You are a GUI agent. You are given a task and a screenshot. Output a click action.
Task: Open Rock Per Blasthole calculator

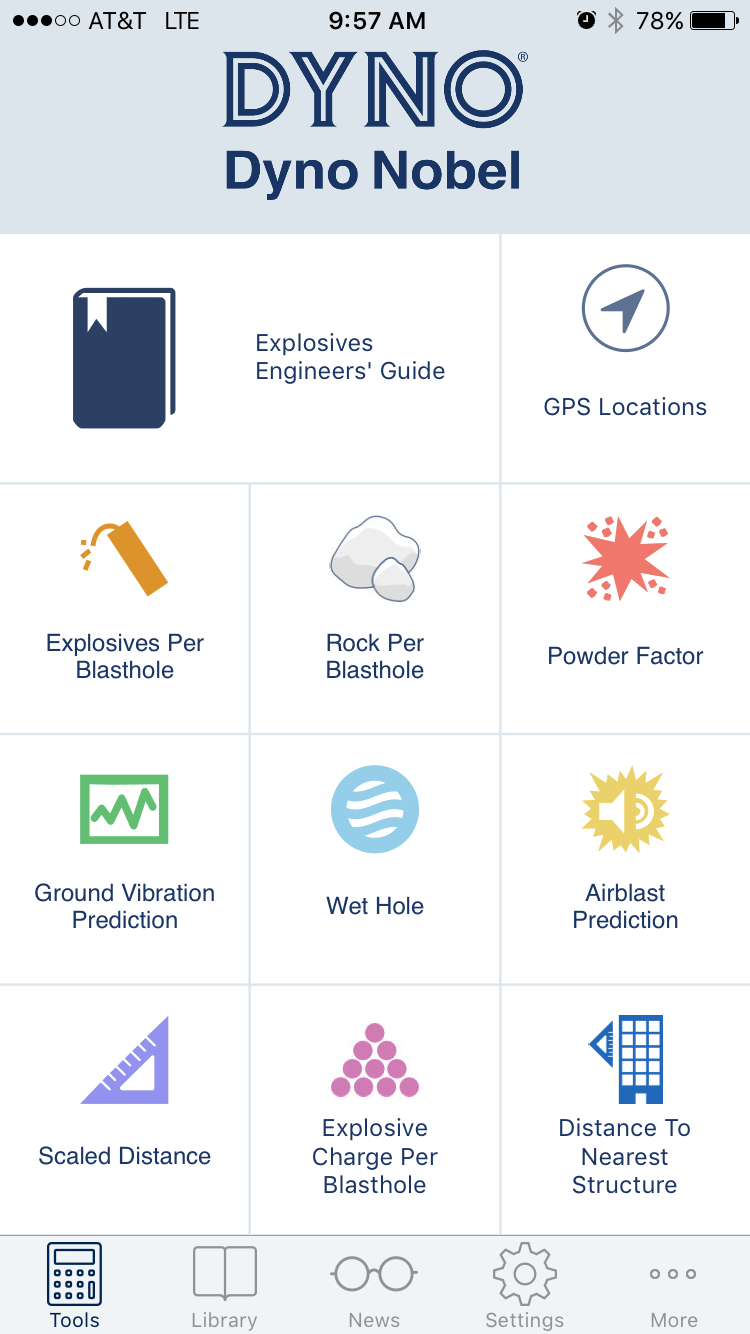(x=375, y=608)
